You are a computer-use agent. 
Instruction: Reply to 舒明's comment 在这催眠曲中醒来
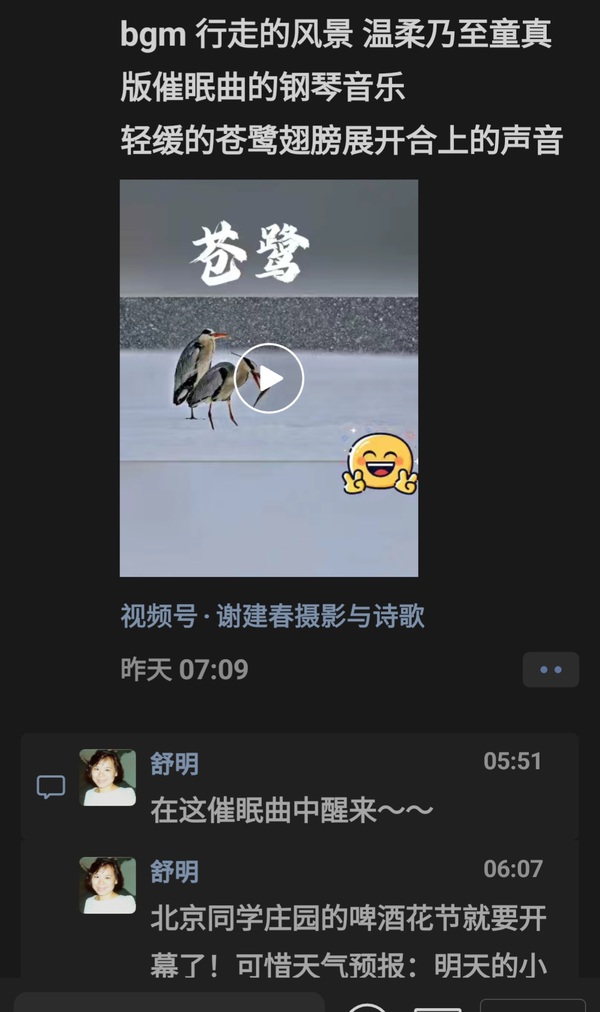point(292,810)
